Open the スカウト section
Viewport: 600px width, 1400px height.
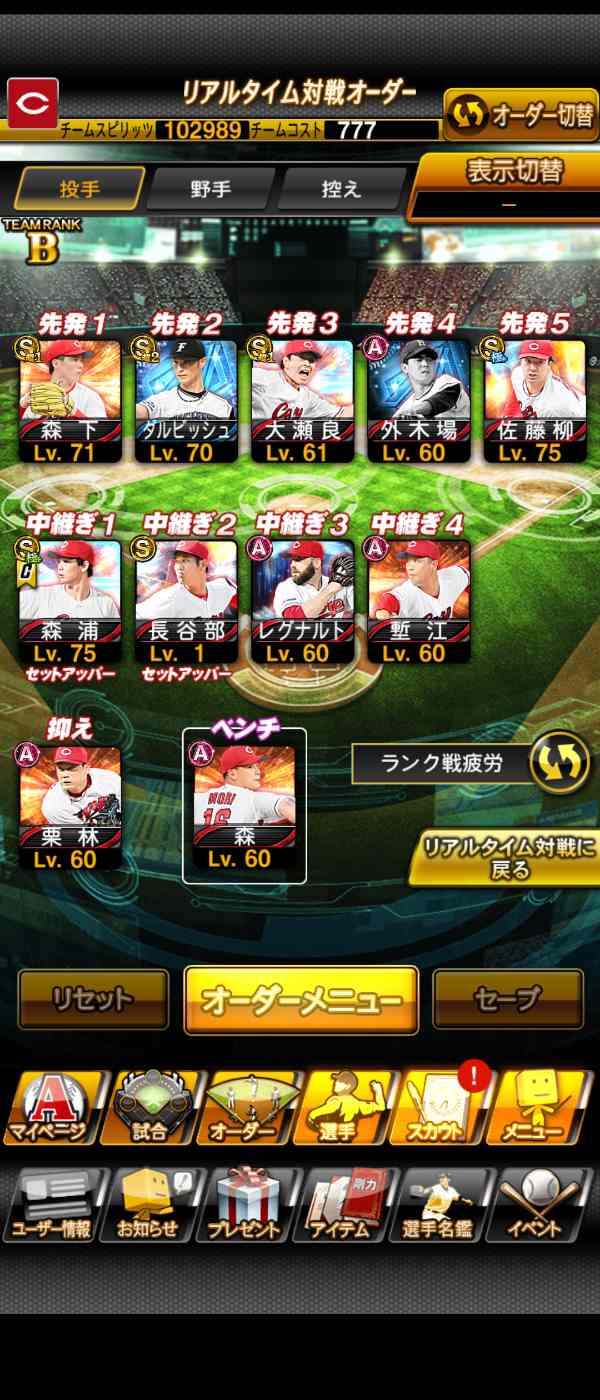(438, 1108)
